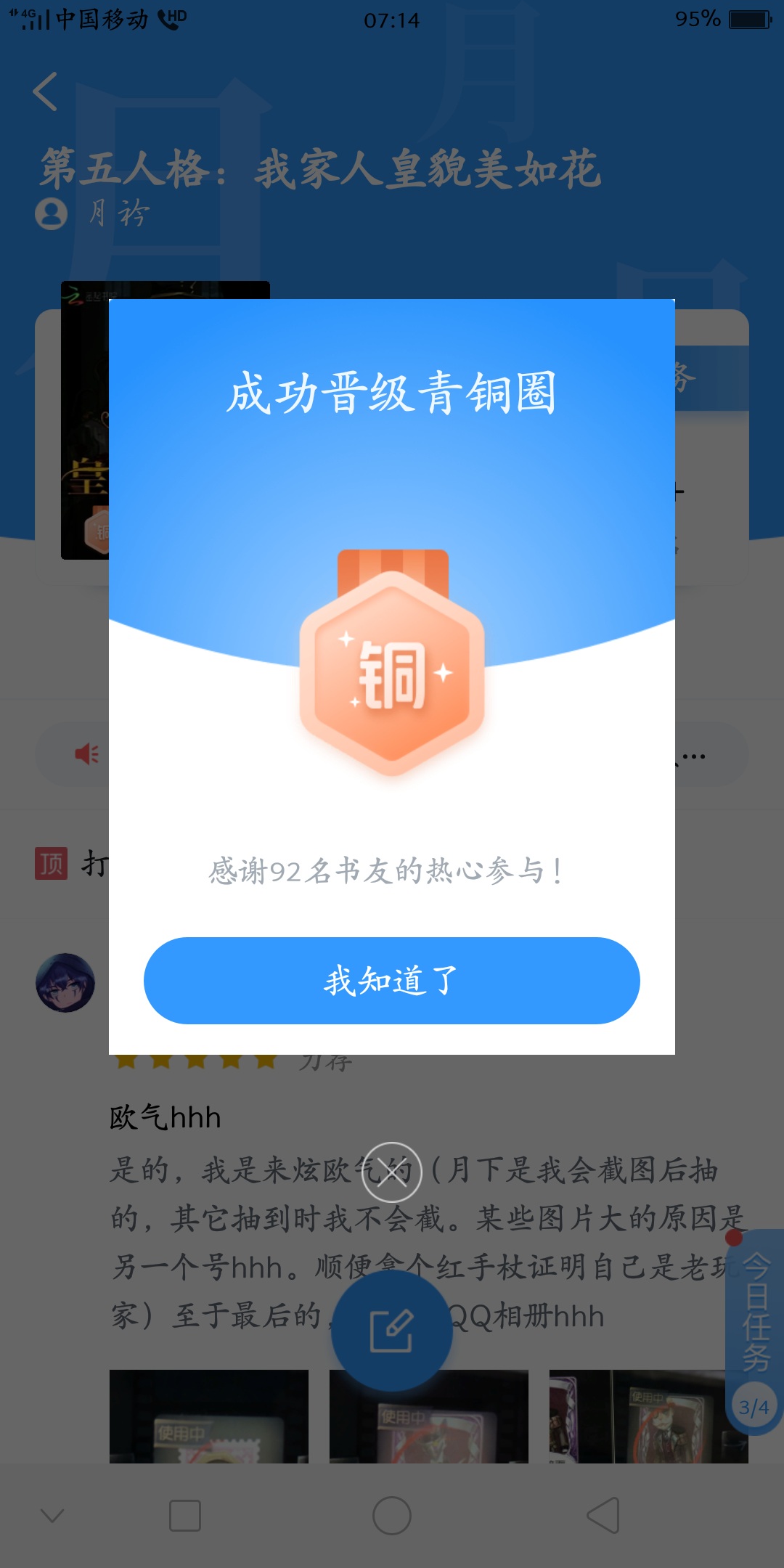This screenshot has width=784, height=1568.
Task: Close the dialog with the X icon
Action: (x=391, y=1172)
